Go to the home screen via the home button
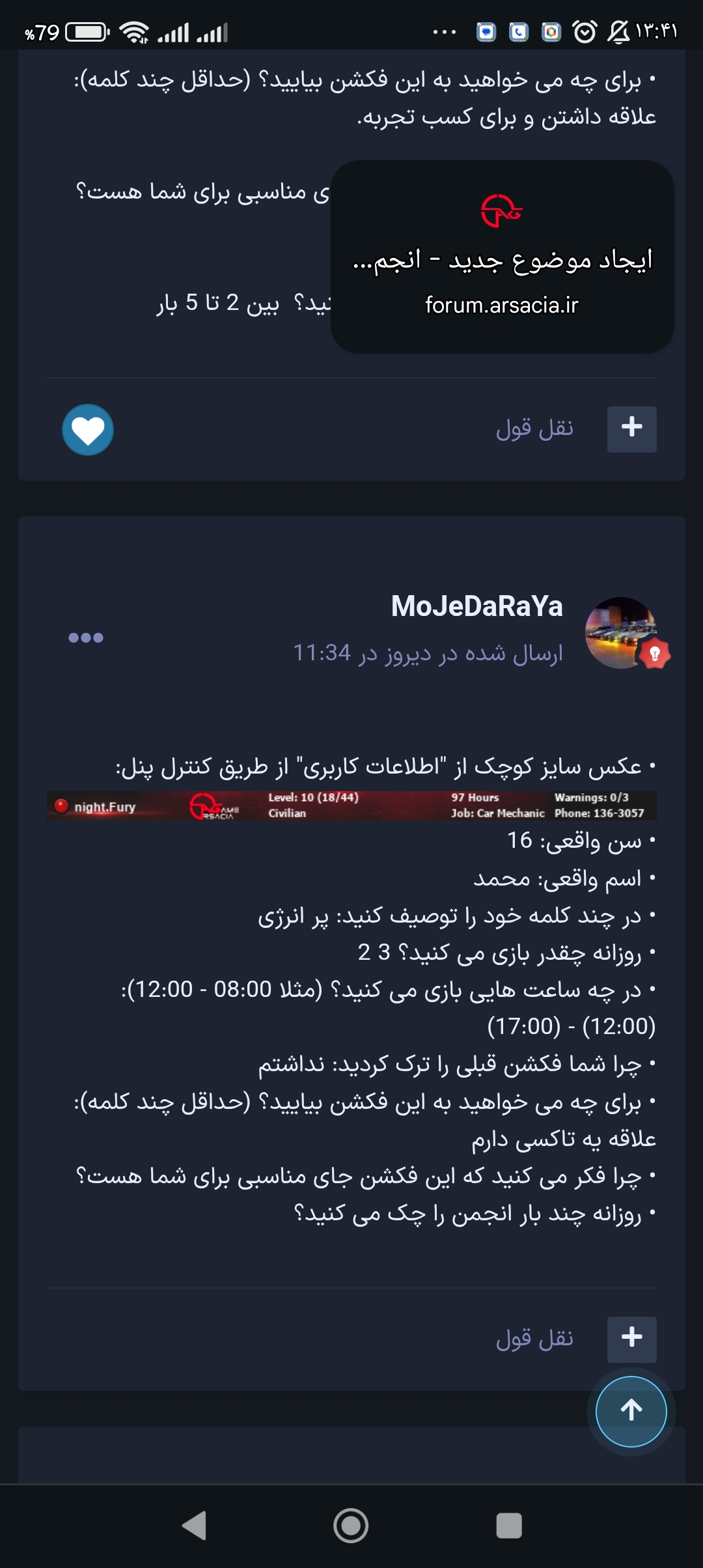The width and height of the screenshot is (703, 1568). (x=351, y=1526)
